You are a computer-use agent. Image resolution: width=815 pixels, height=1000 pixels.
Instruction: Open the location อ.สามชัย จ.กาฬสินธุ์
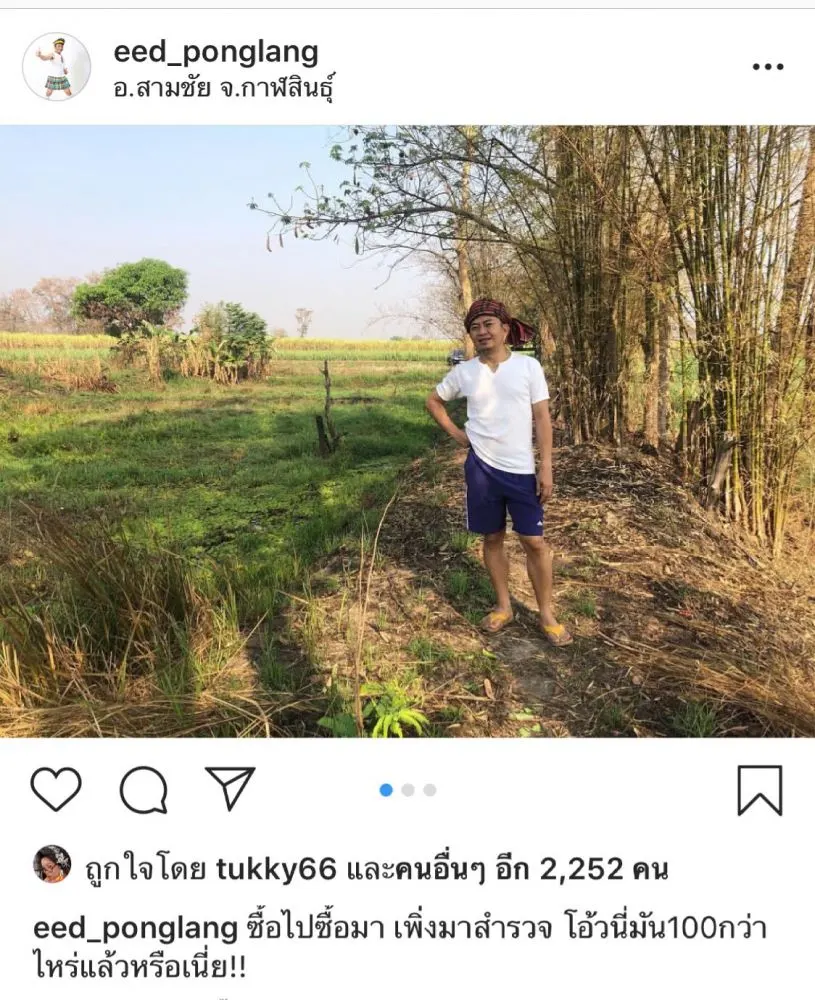pos(223,87)
